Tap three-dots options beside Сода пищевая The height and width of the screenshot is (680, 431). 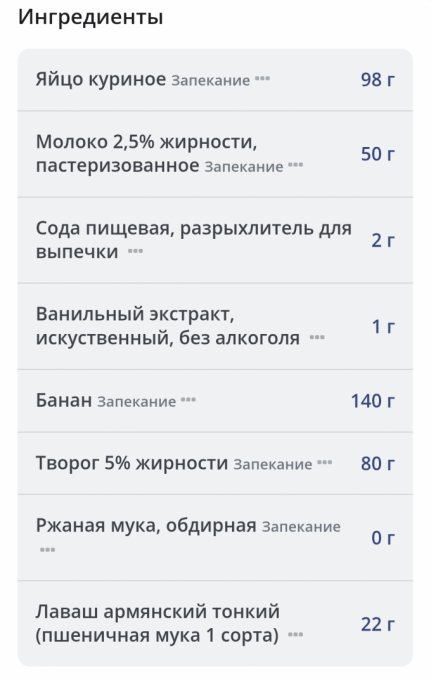coord(135,251)
